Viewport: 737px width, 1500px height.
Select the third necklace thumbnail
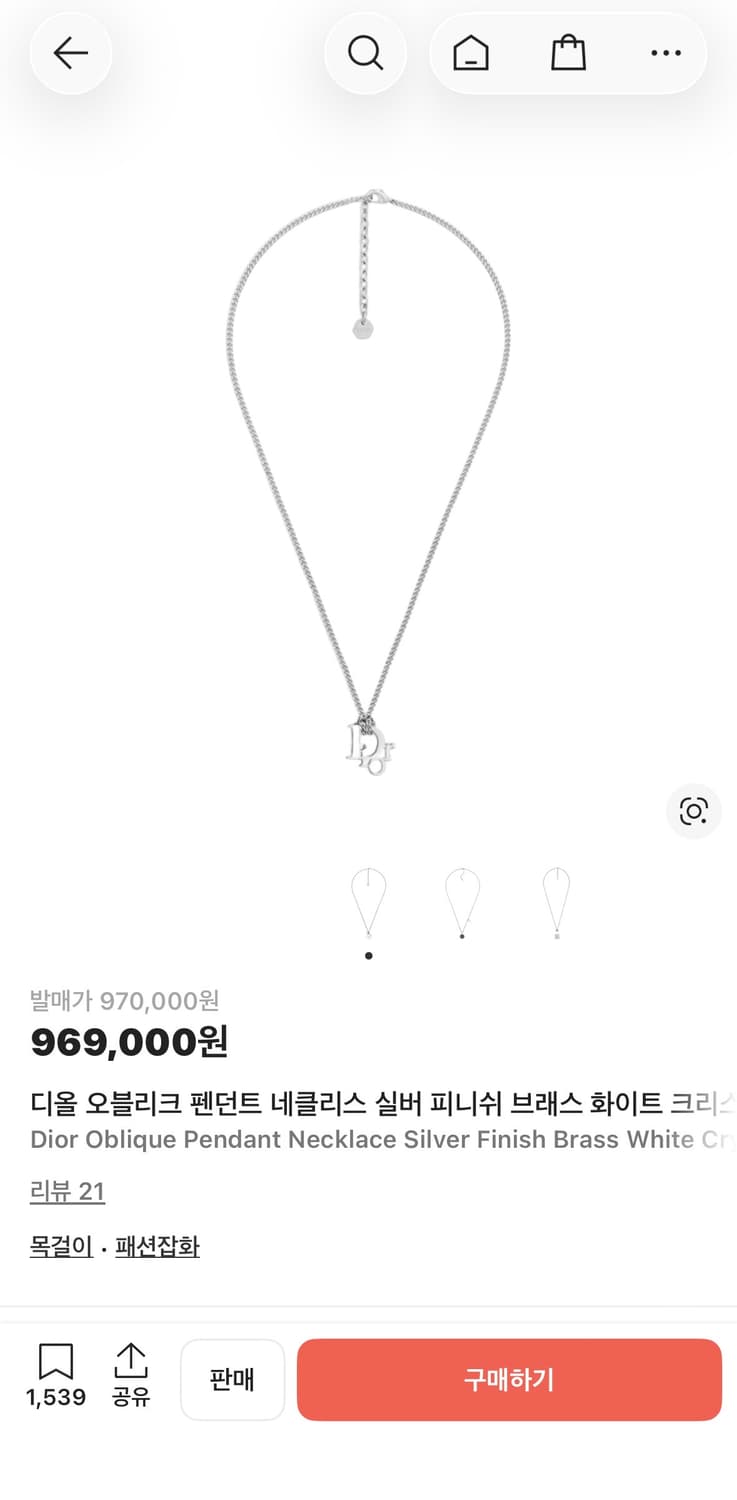click(x=556, y=905)
